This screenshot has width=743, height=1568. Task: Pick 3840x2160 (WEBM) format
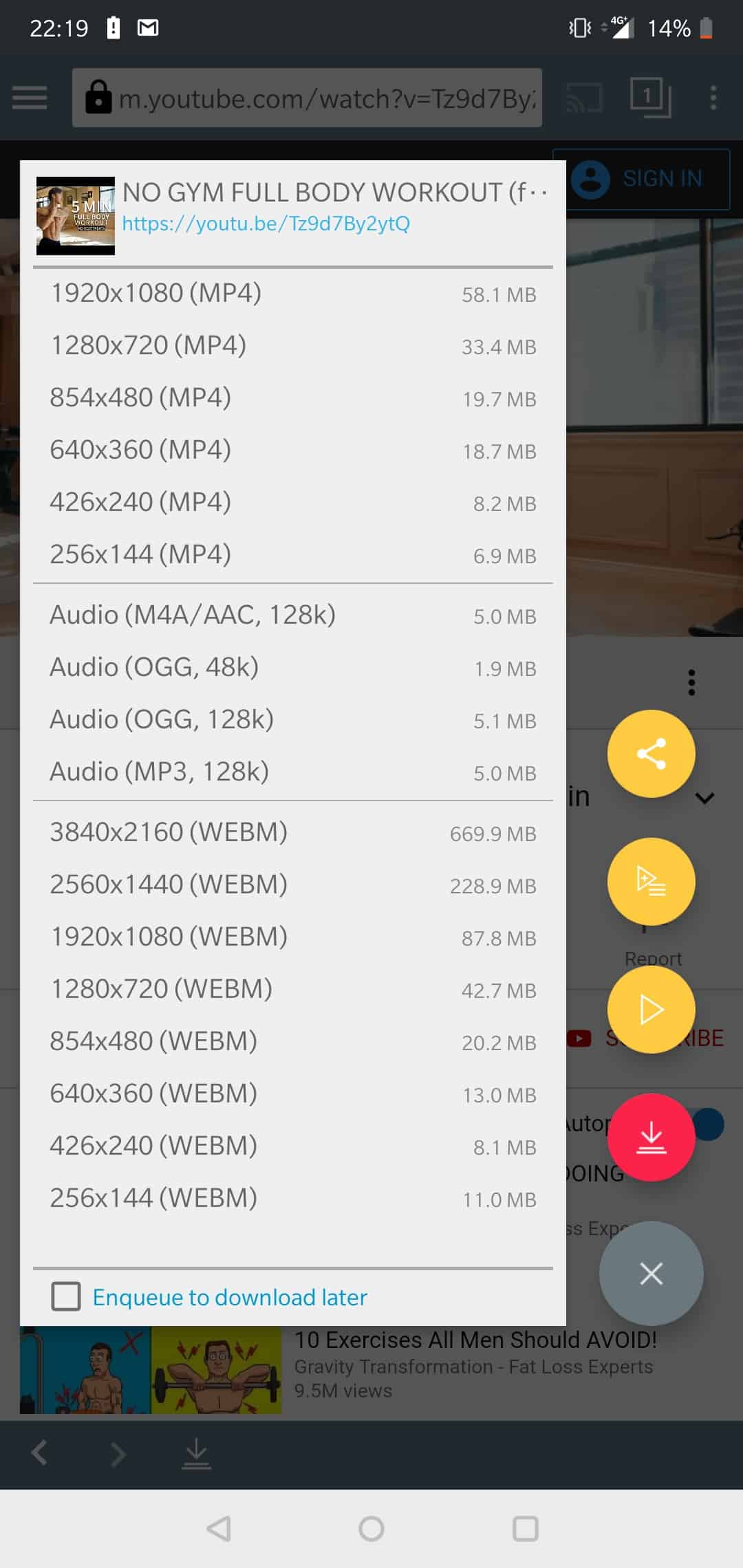pos(293,833)
